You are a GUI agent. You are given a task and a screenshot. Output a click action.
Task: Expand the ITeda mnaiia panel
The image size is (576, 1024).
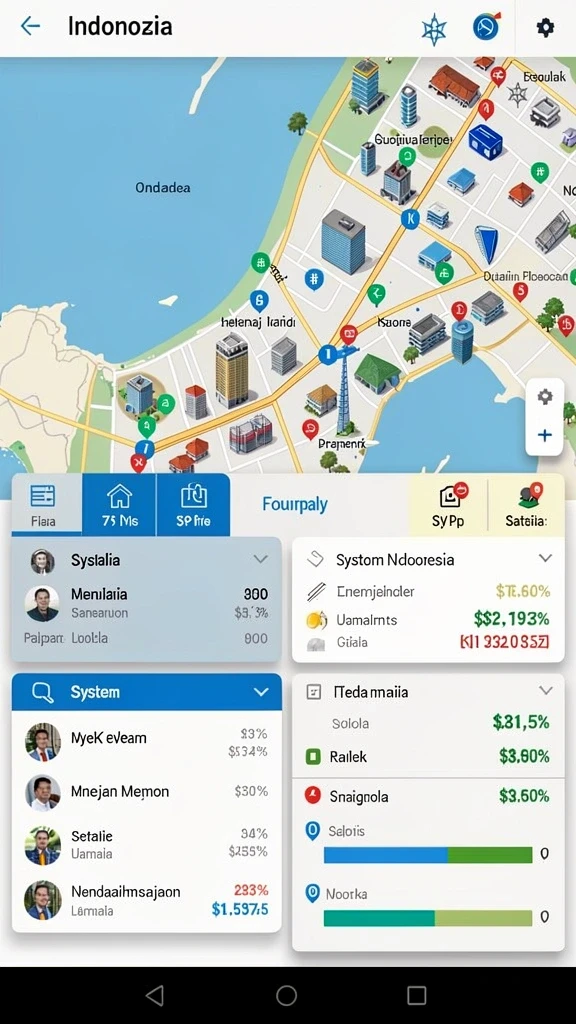(x=545, y=690)
